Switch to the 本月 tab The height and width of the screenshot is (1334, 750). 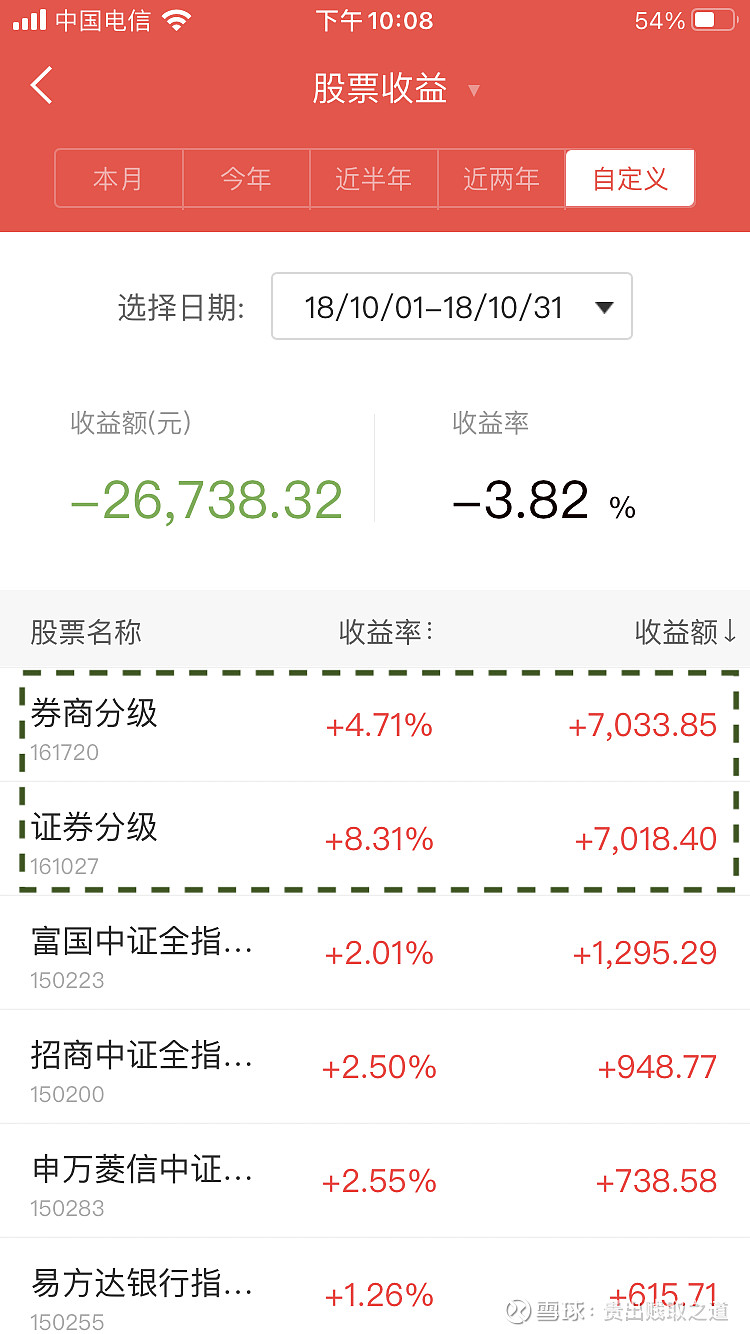point(119,179)
